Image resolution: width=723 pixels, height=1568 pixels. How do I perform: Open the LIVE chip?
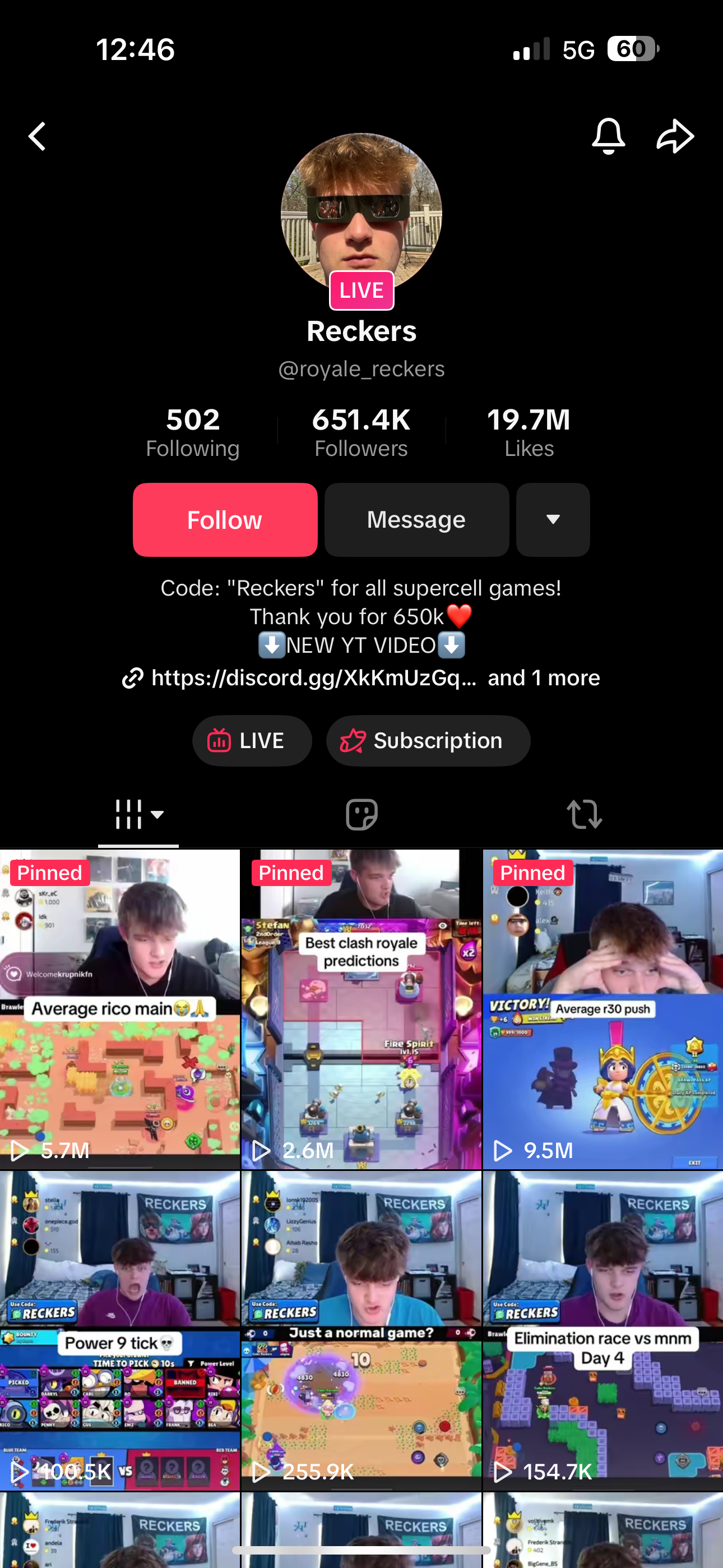(252, 740)
